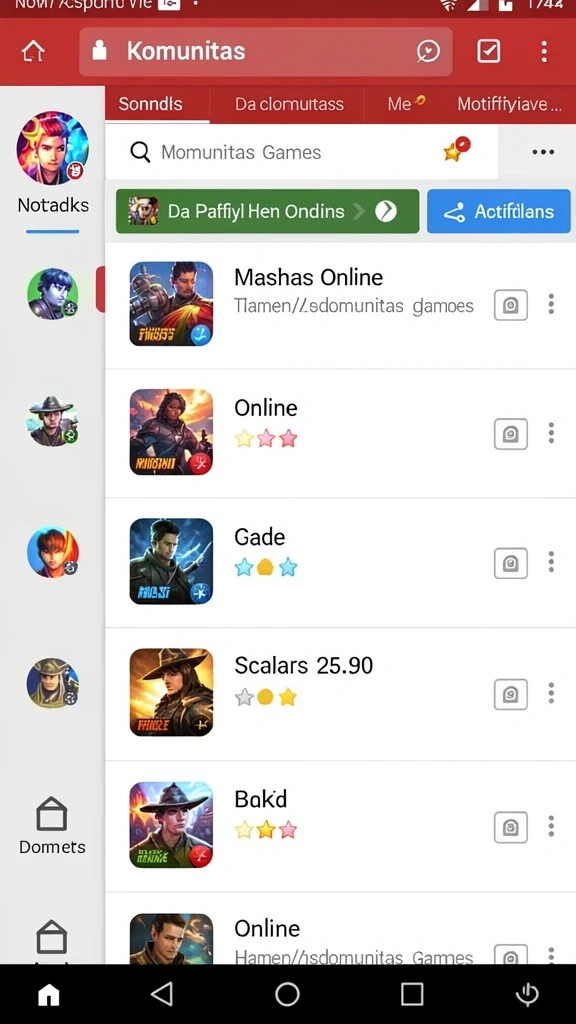Image resolution: width=576 pixels, height=1024 pixels.
Task: Select the Me tab
Action: [x=406, y=104]
